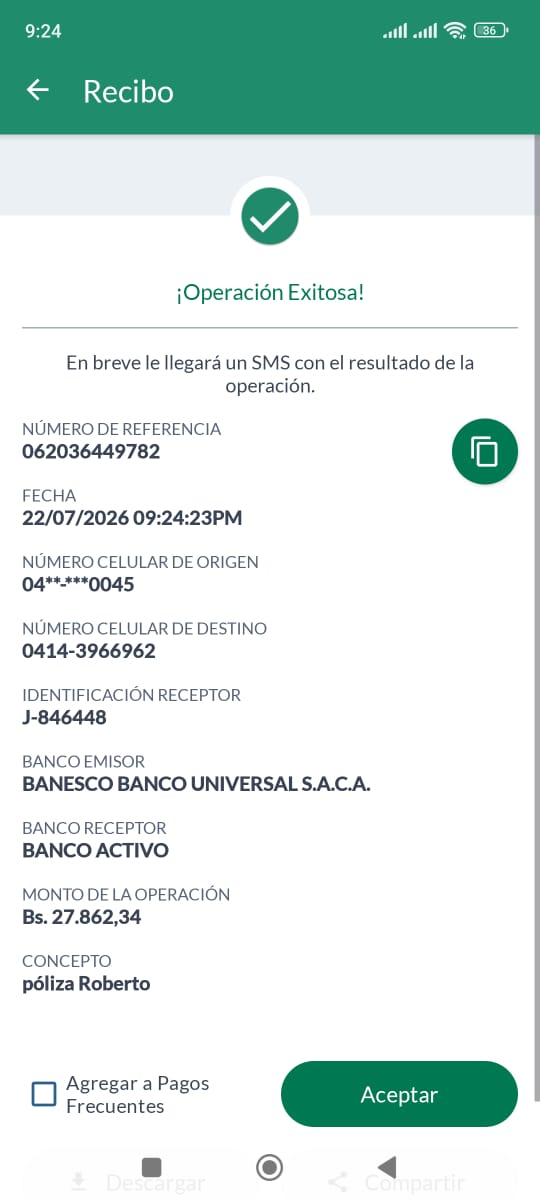Image resolution: width=540 pixels, height=1200 pixels.
Task: Go back from the Recibo screen
Action: coord(38,91)
